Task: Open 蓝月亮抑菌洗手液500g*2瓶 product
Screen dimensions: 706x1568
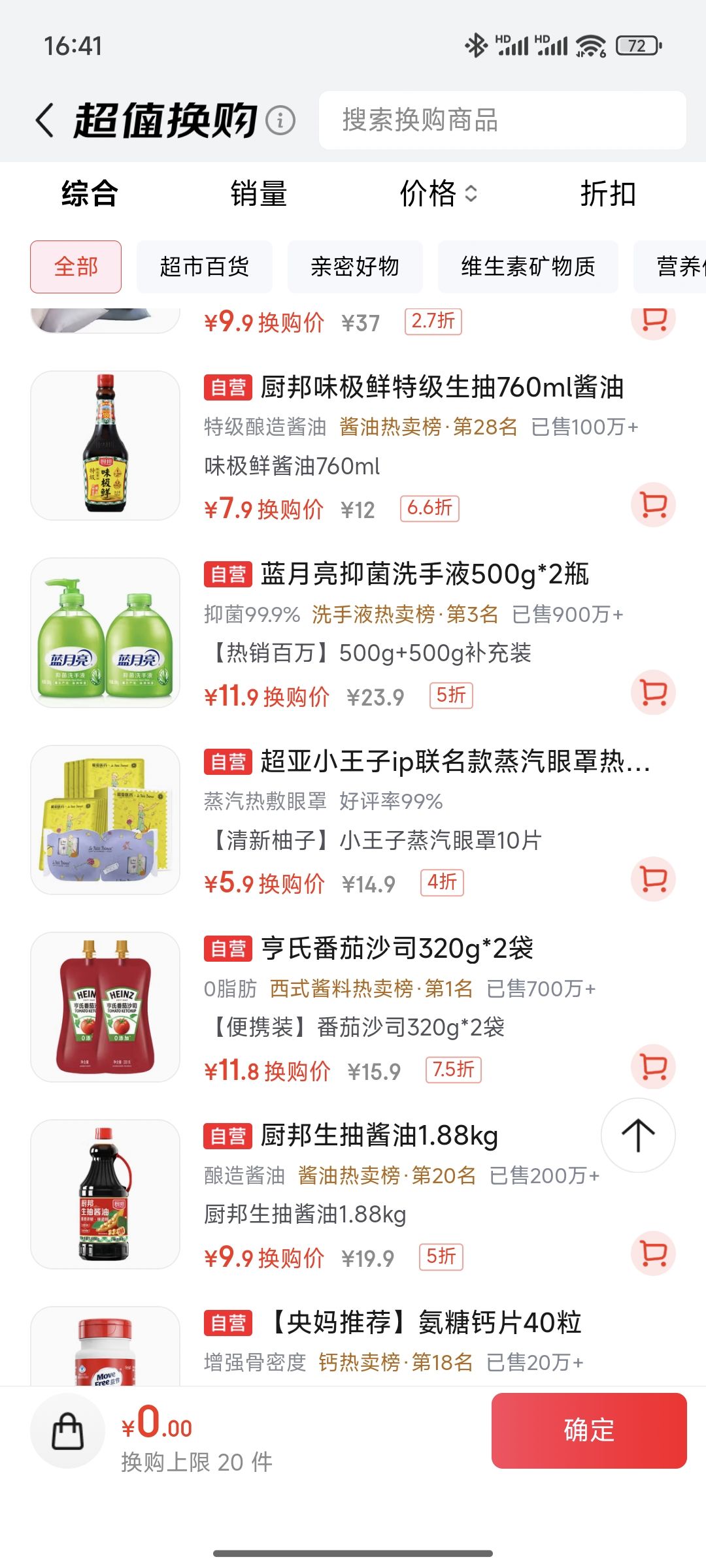Action: (425, 574)
